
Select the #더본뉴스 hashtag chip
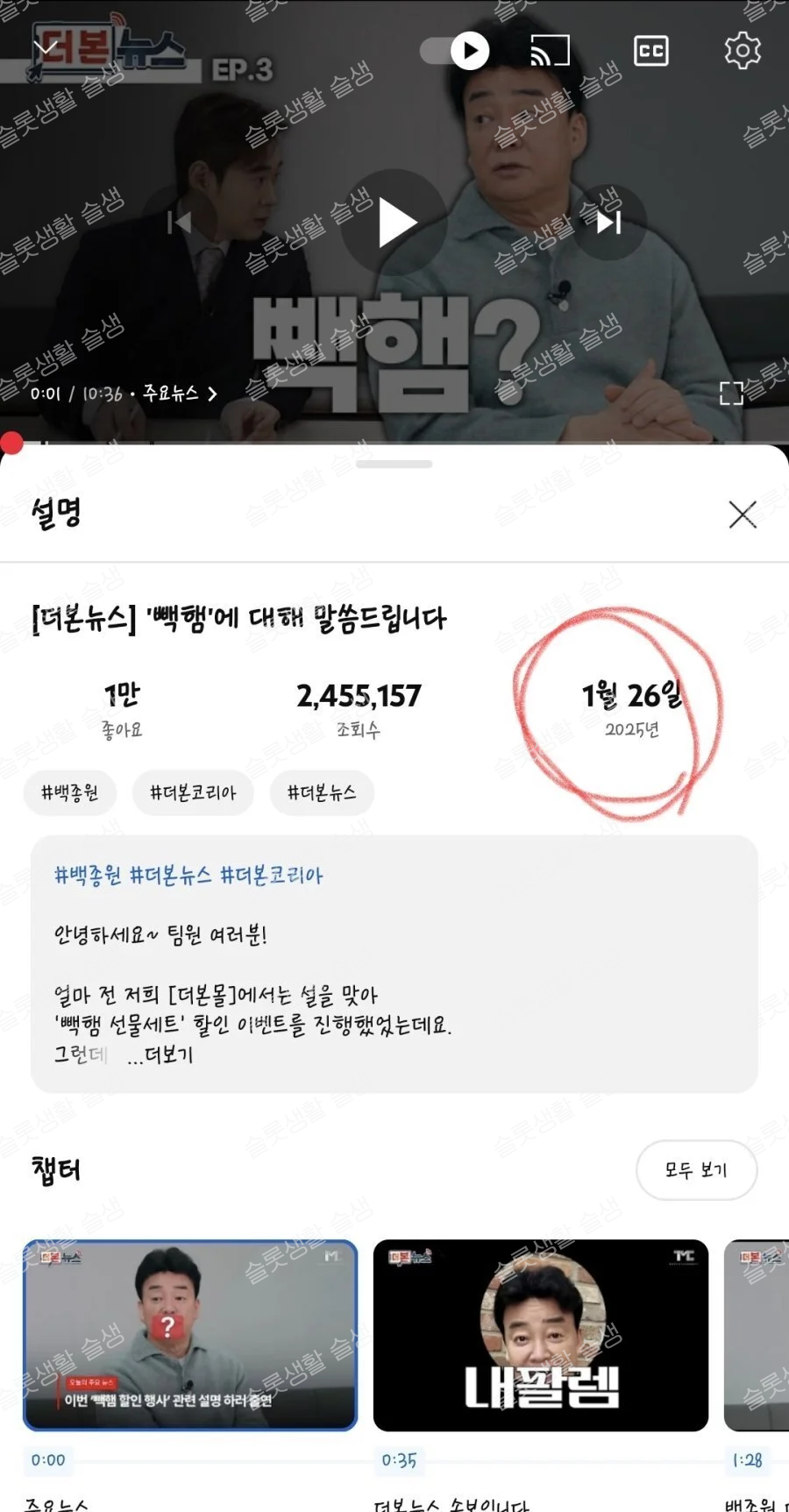tap(322, 792)
